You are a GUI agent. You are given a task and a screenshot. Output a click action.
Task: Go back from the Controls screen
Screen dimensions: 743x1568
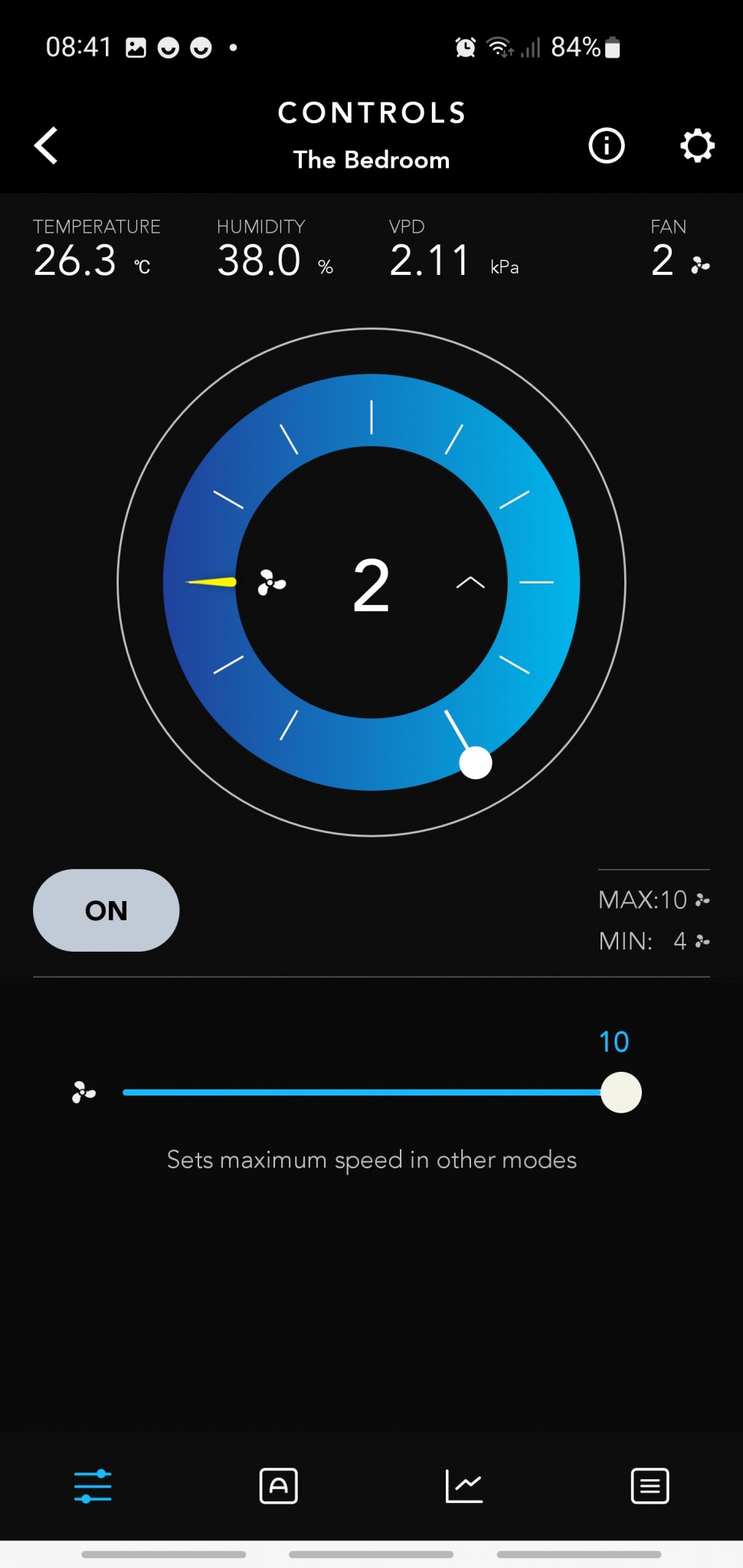point(47,145)
